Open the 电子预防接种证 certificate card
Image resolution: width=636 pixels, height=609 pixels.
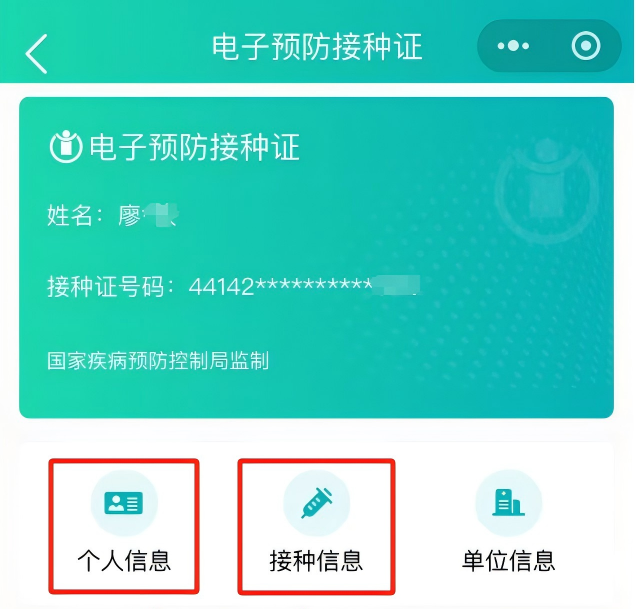tap(316, 257)
